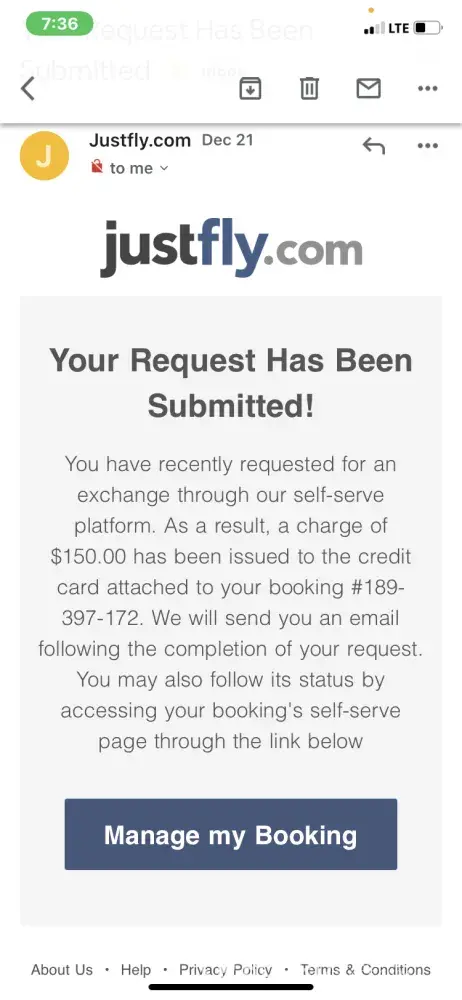Open the Manage my Booking button

(x=230, y=834)
